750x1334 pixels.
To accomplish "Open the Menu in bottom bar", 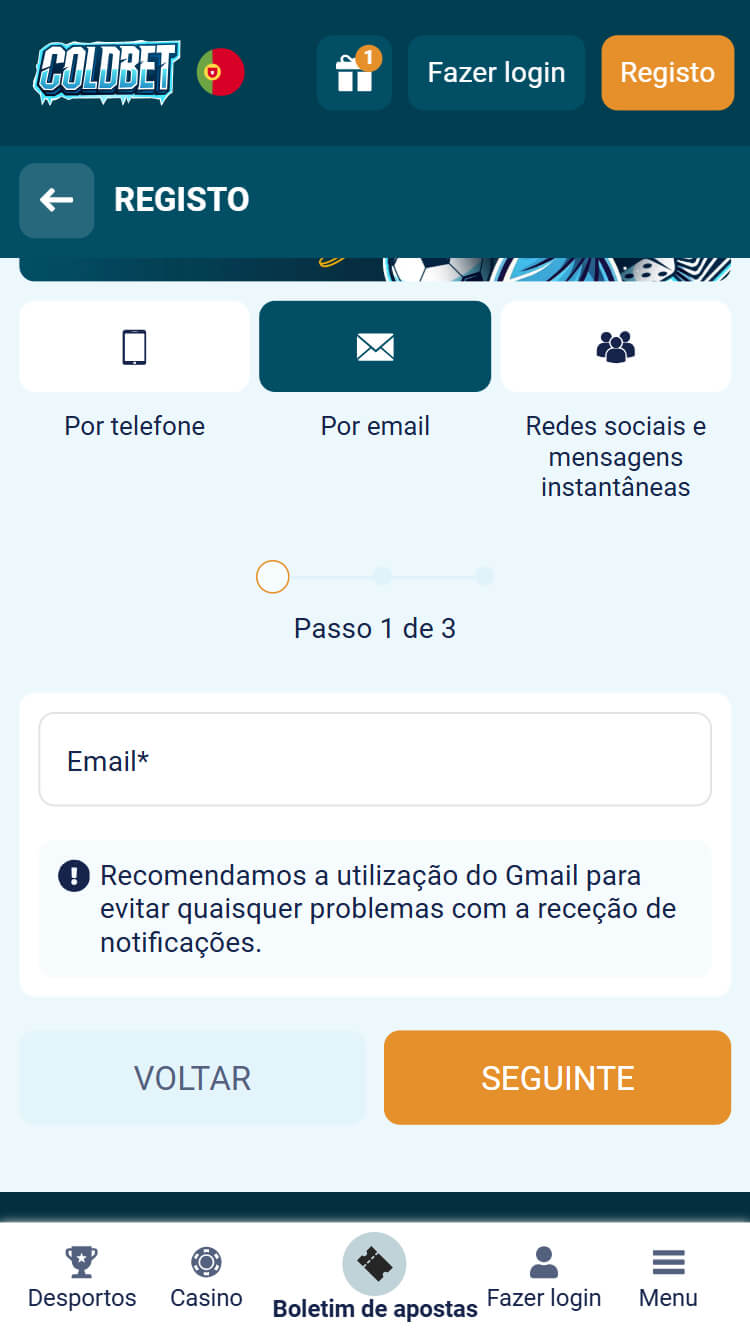I will 668,1277.
